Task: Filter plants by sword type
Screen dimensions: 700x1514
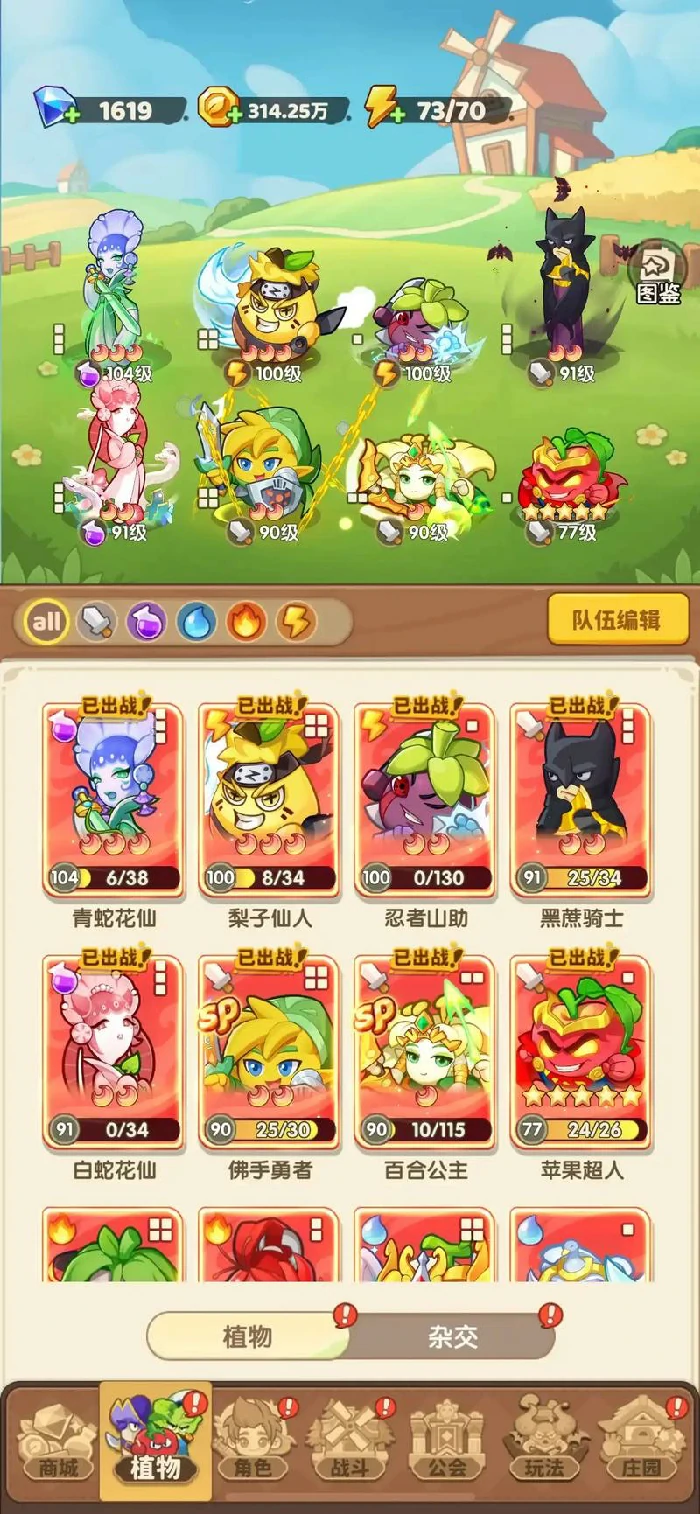Action: (x=96, y=622)
